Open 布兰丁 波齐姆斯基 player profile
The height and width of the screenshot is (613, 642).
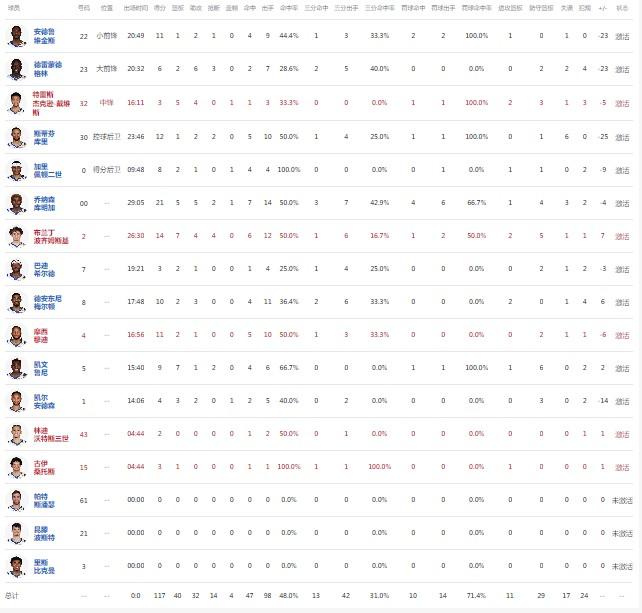coord(49,235)
